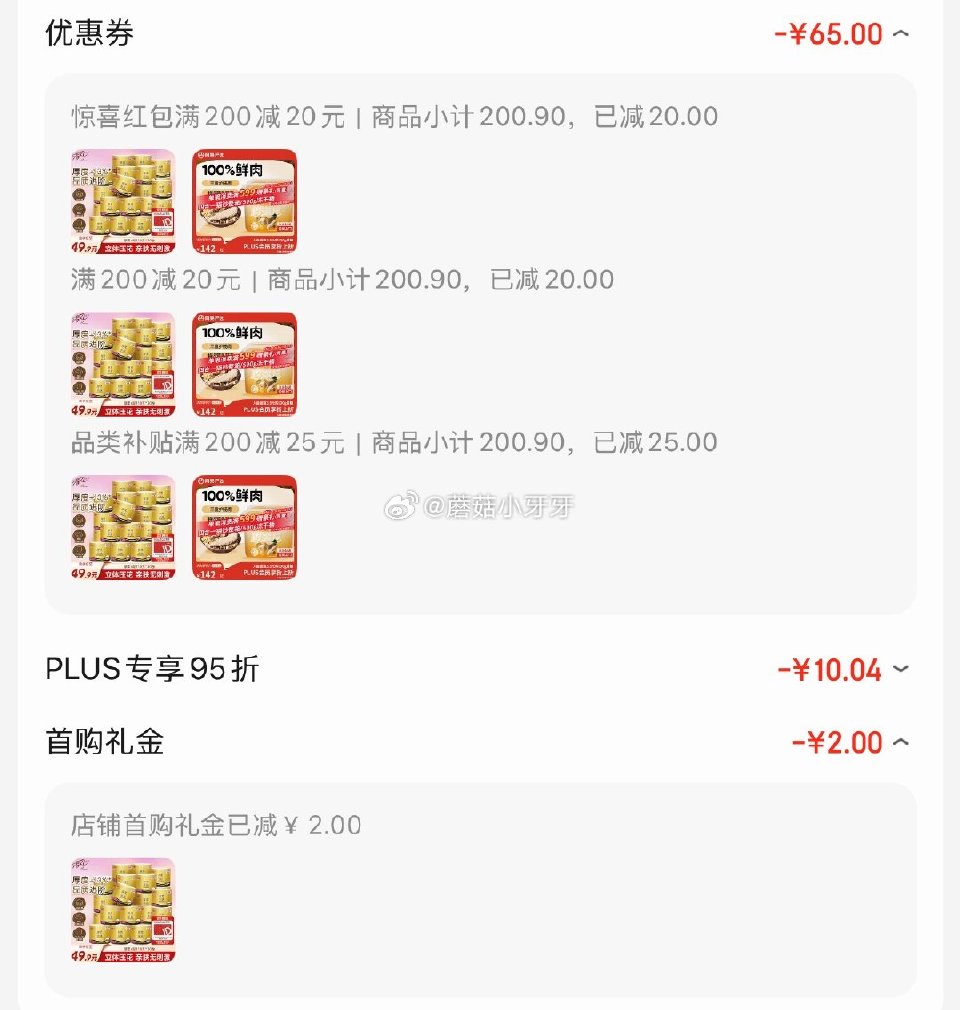Click 100%鲜肉 thumbnail under 品类补贴 coupon

(x=243, y=527)
